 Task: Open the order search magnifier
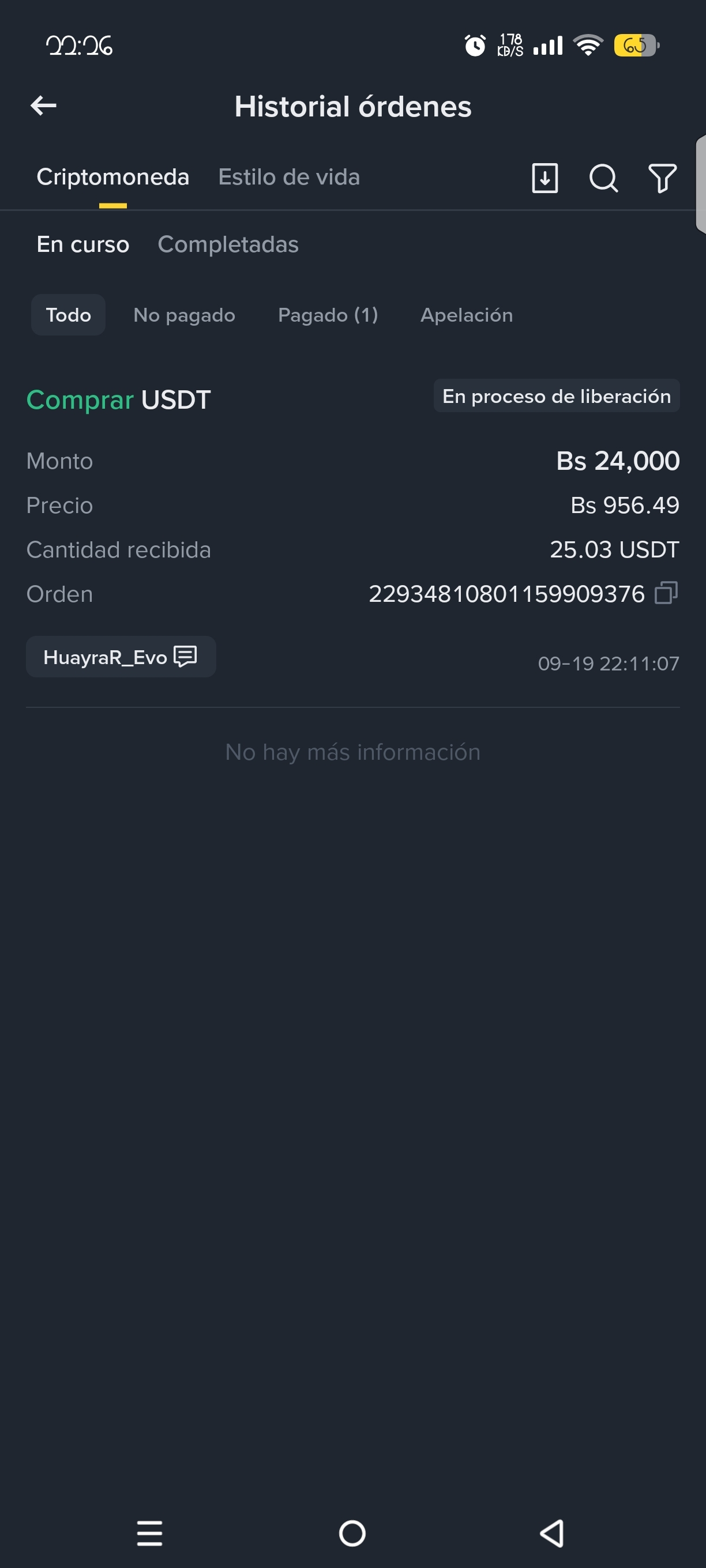click(x=604, y=178)
